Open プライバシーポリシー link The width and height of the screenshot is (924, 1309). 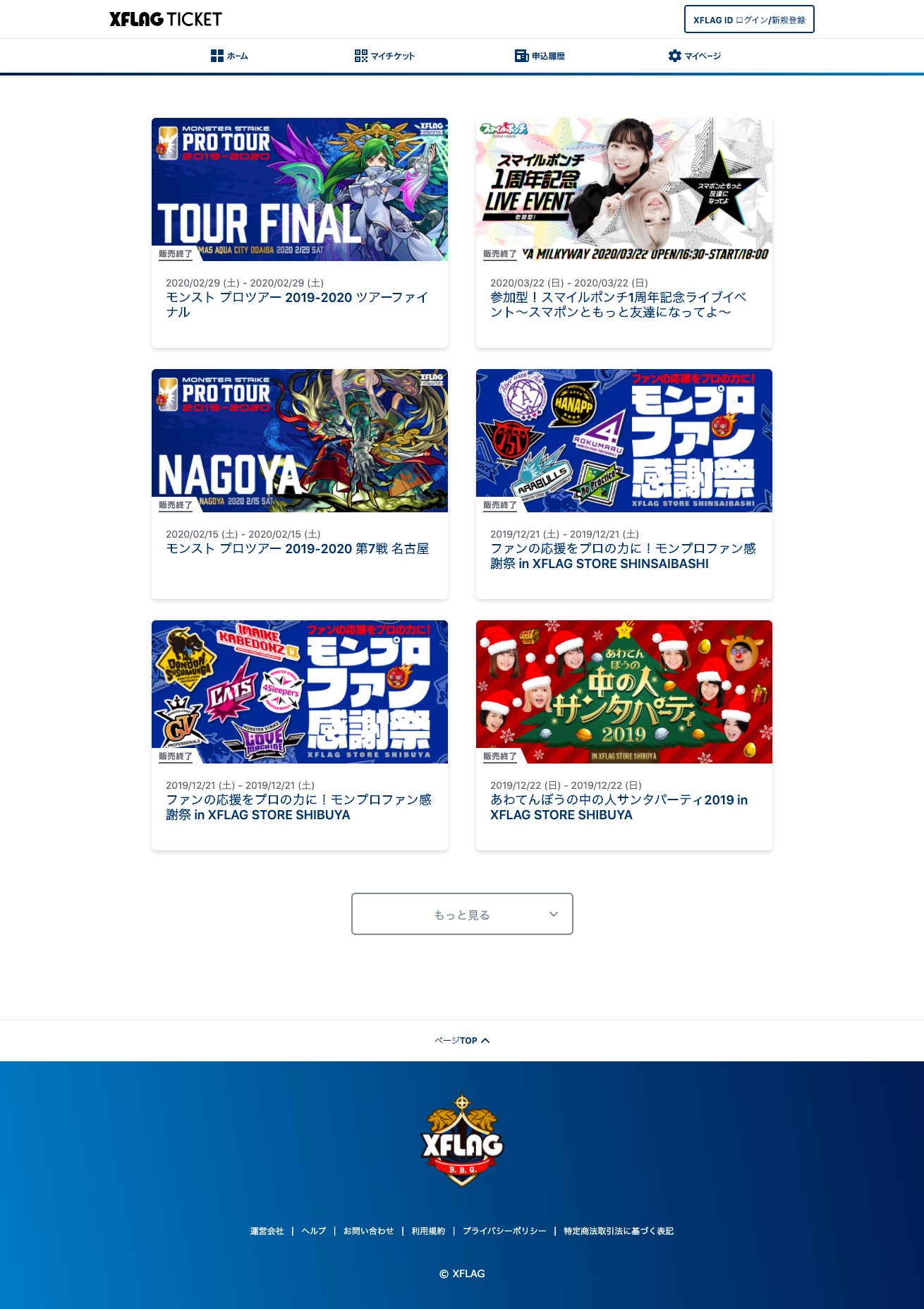coord(504,1231)
